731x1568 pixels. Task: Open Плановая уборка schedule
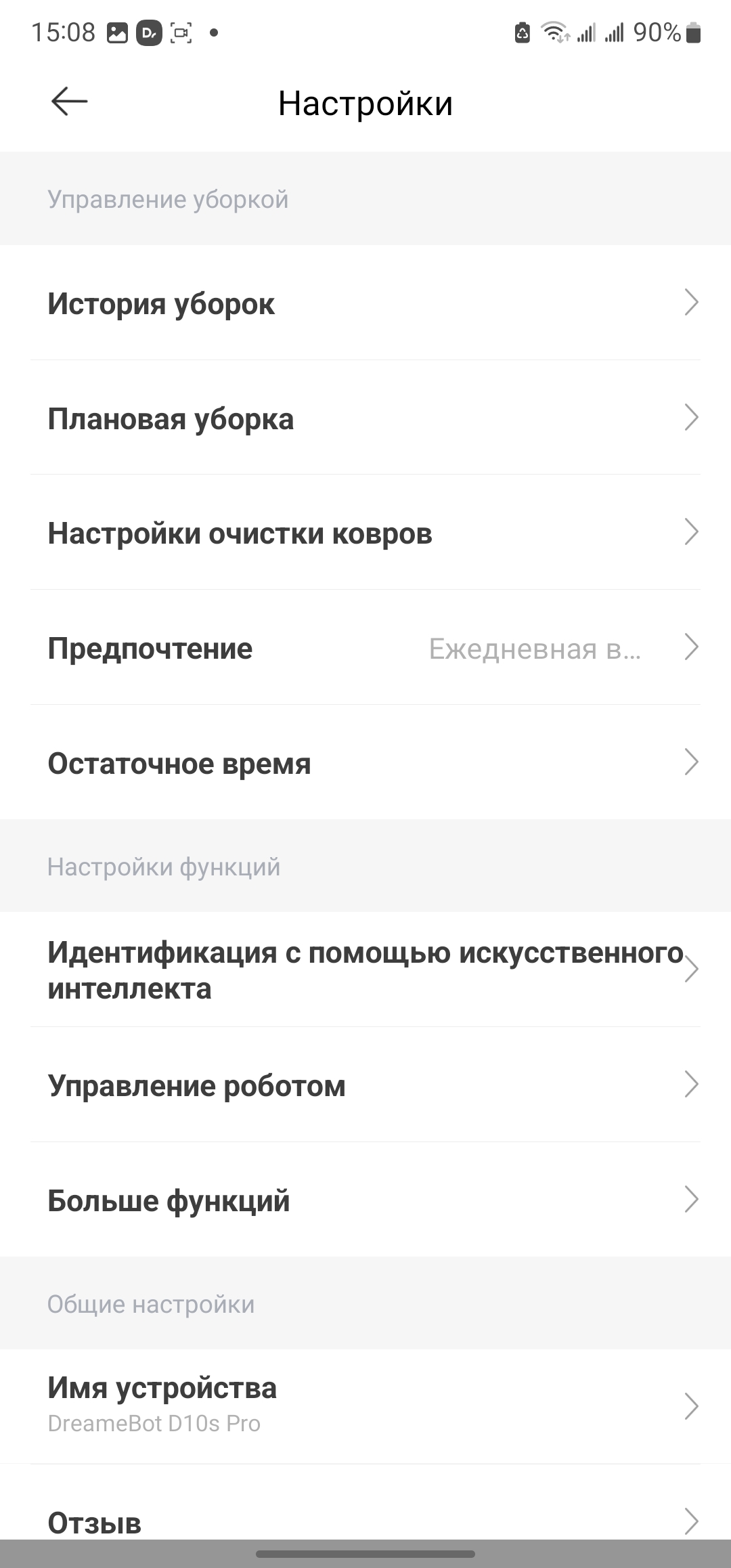(x=365, y=418)
